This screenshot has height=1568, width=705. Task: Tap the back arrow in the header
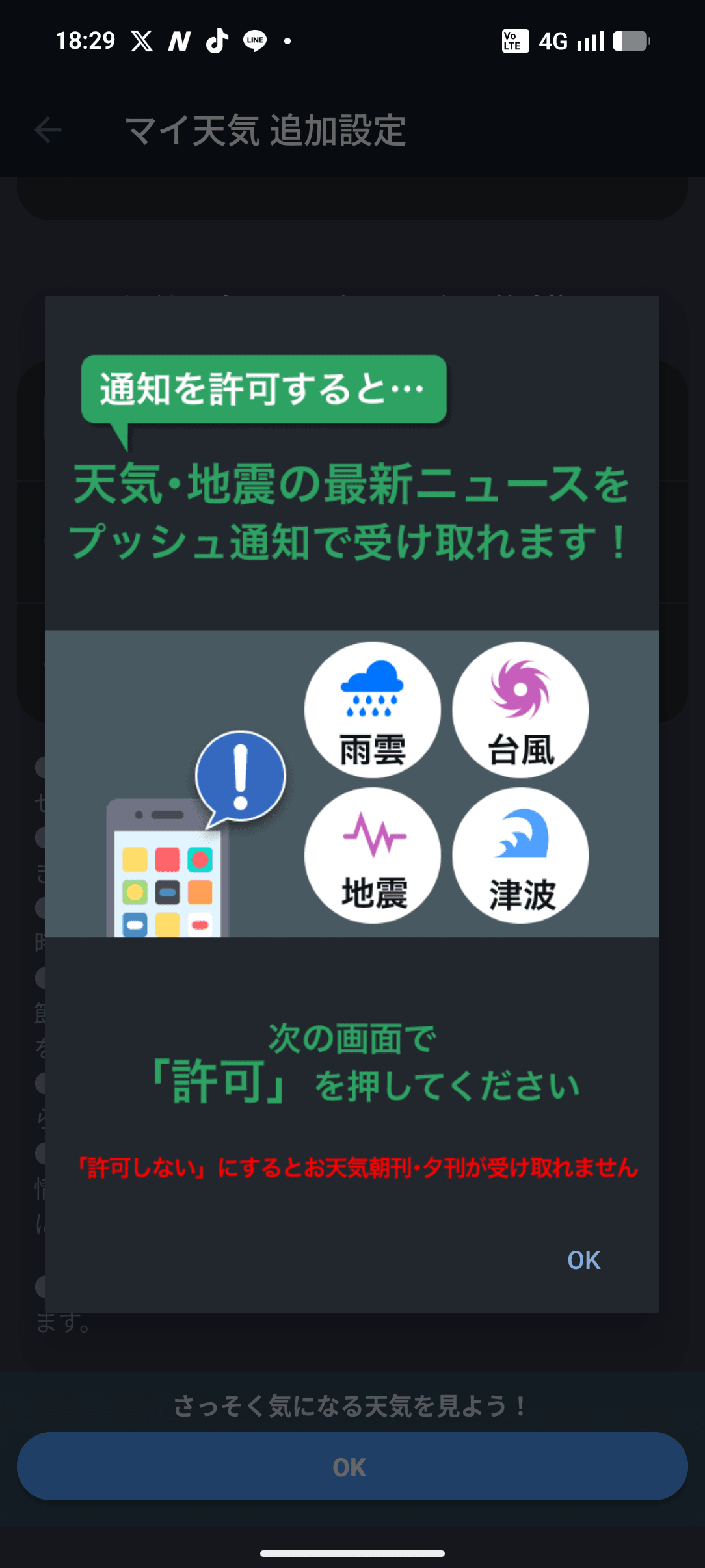(48, 130)
